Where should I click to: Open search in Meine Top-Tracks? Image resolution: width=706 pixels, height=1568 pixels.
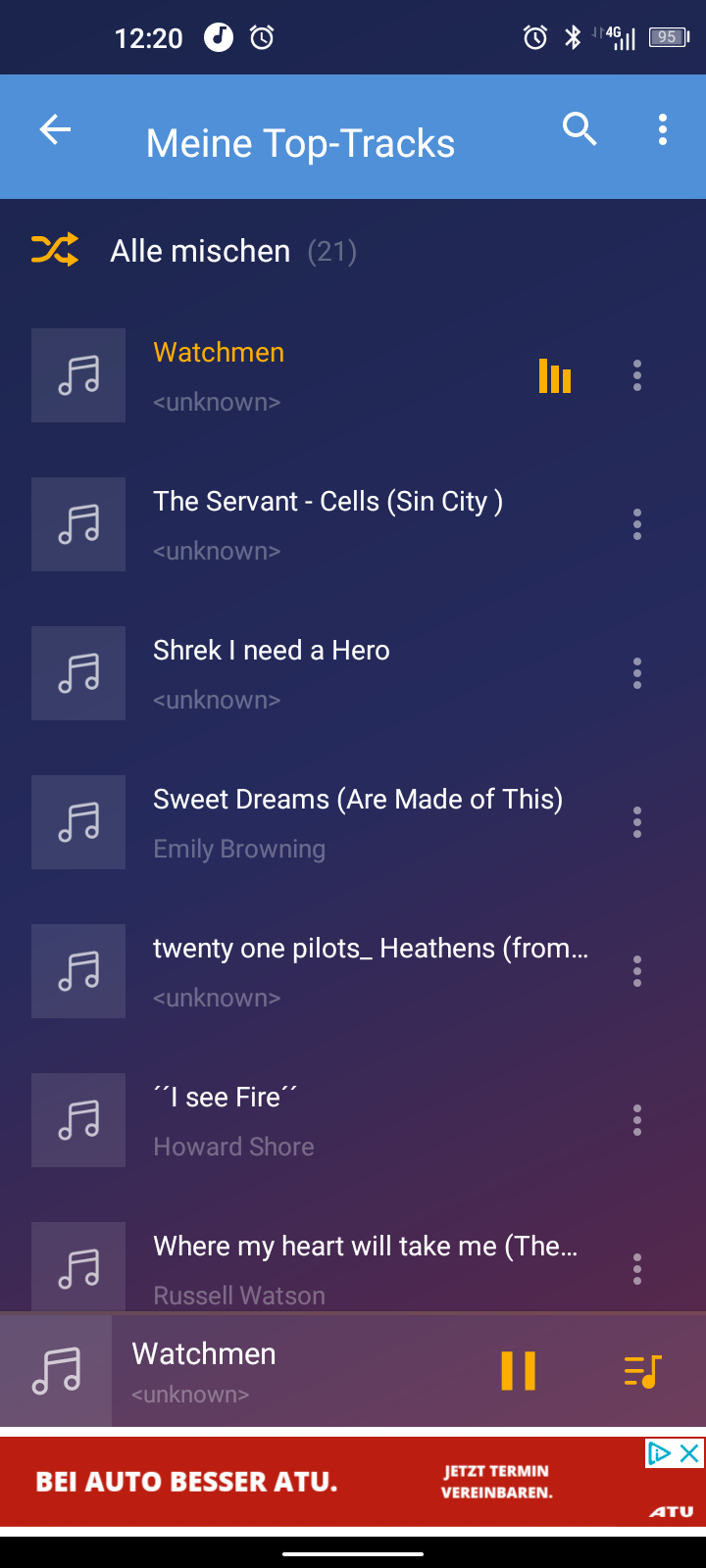pos(580,128)
